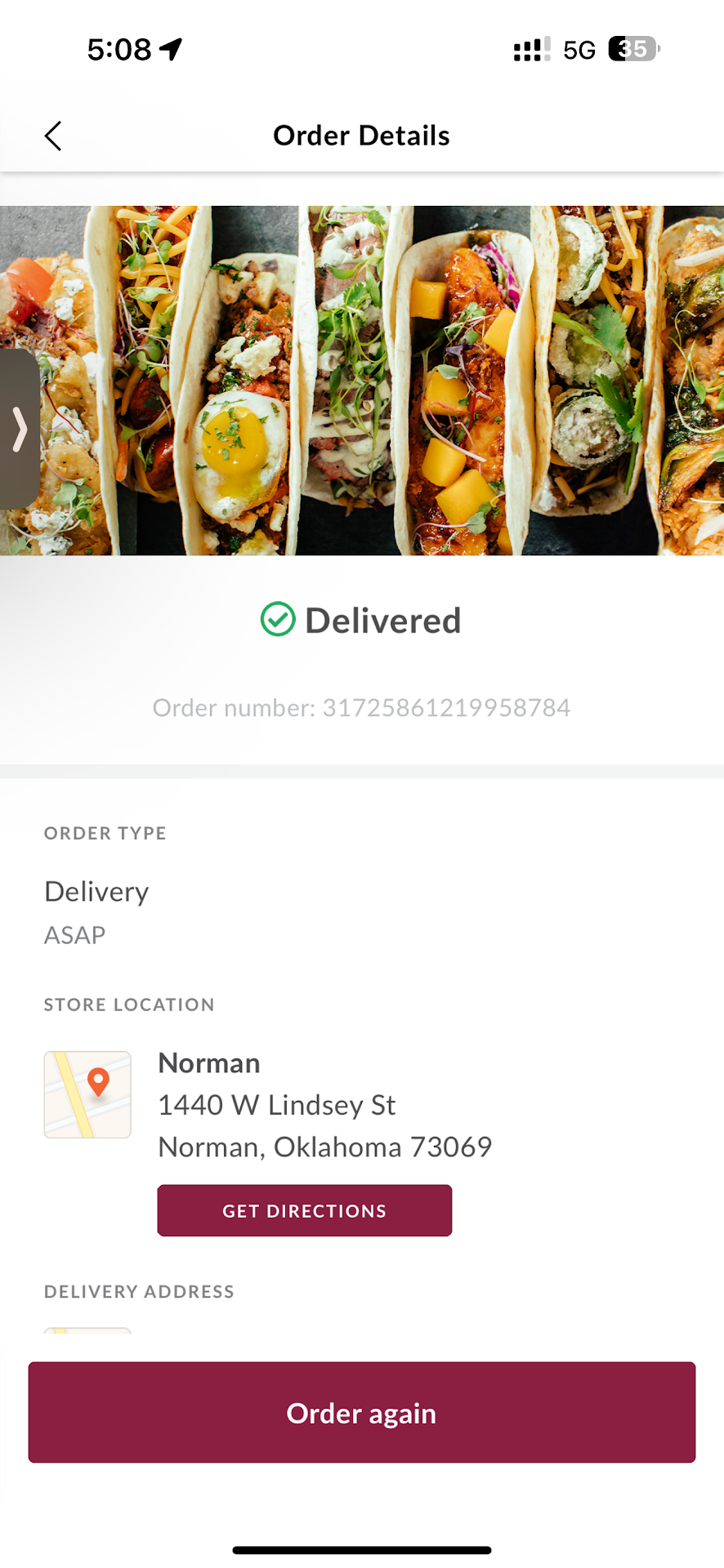
Task: Expand the side arrow handle on the photo
Action: 20,430
